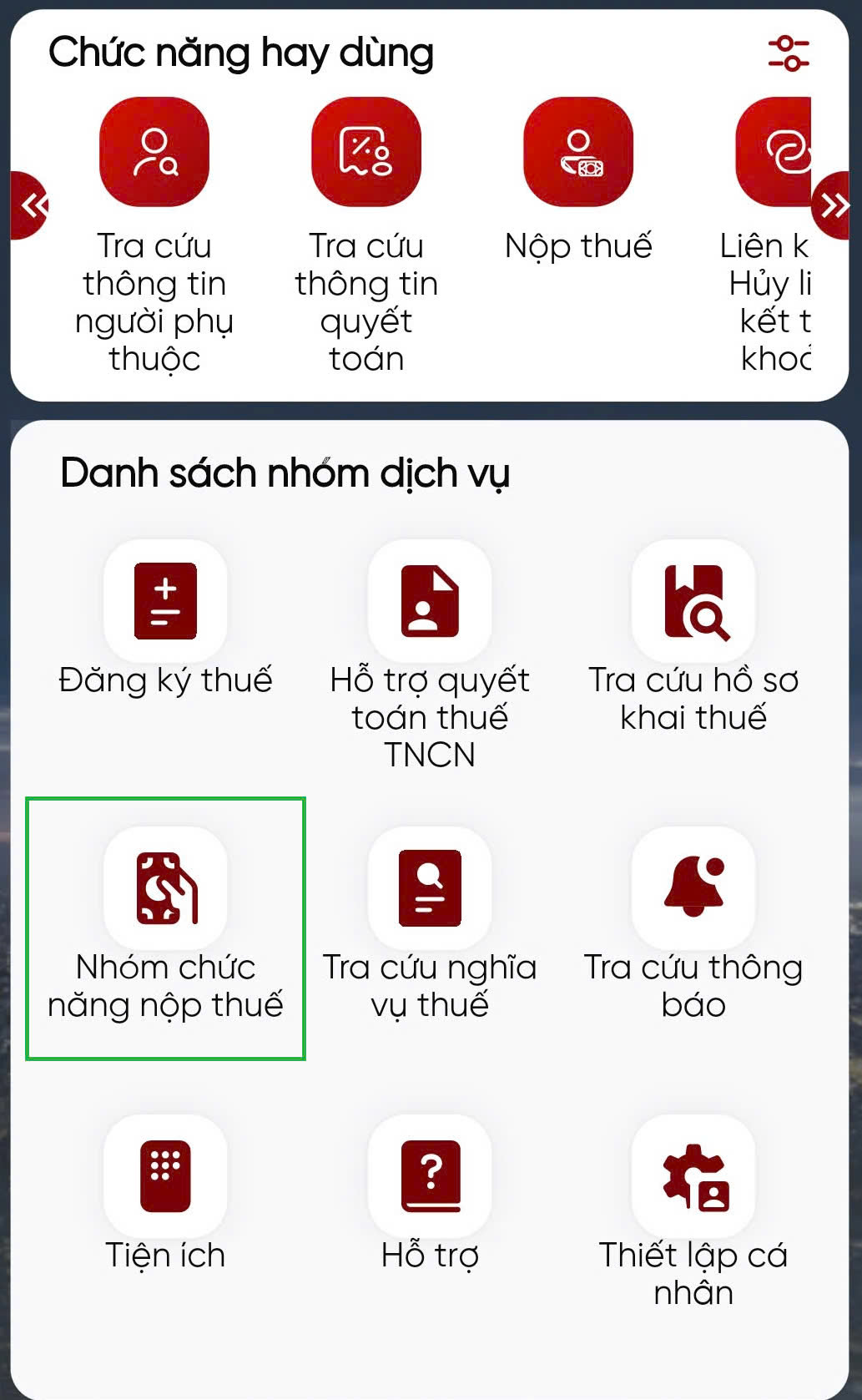Open the partially visible Liên kết shortcut
862x1400 pixels.
(774, 153)
